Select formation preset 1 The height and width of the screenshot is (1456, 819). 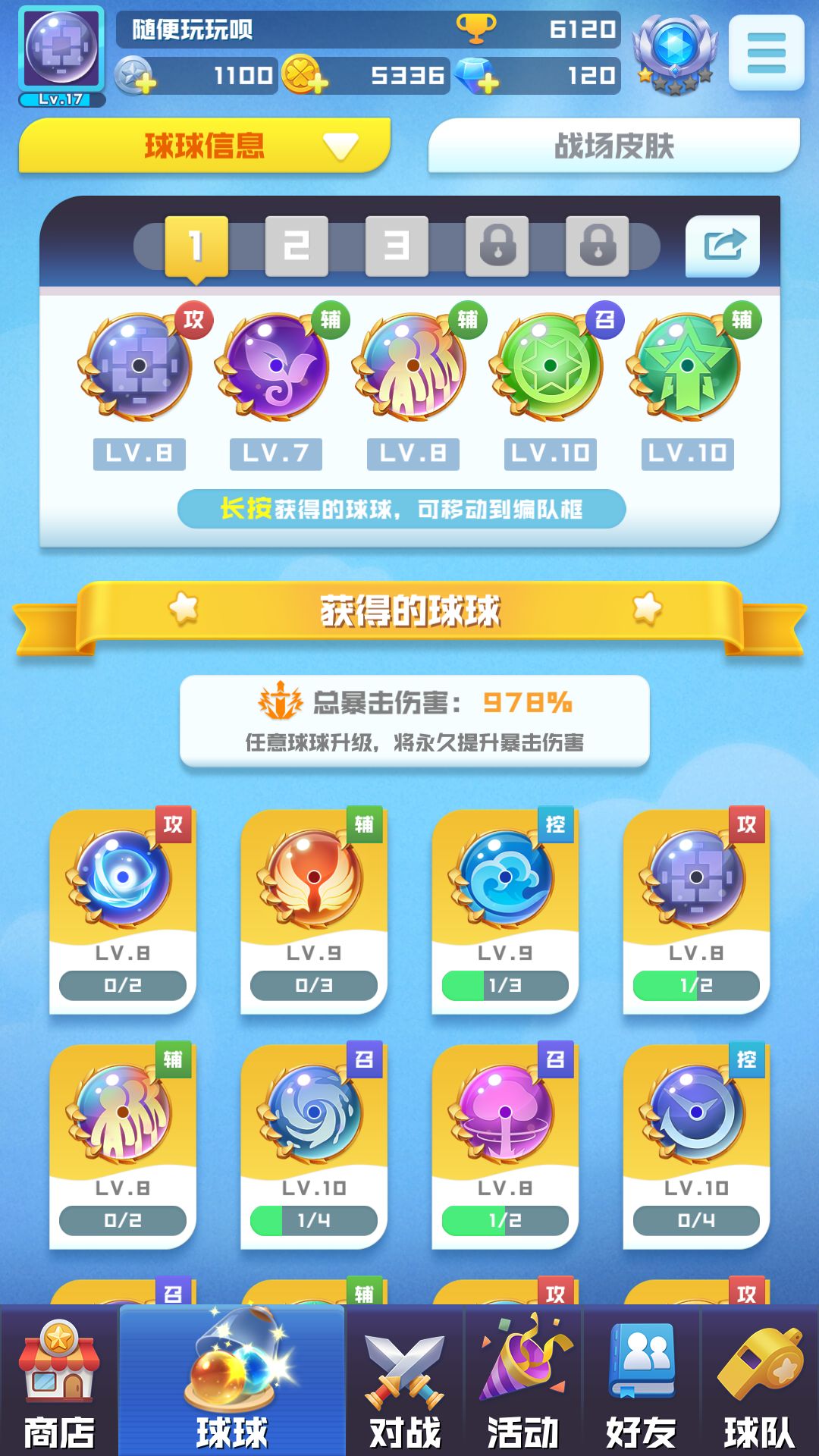[x=198, y=244]
